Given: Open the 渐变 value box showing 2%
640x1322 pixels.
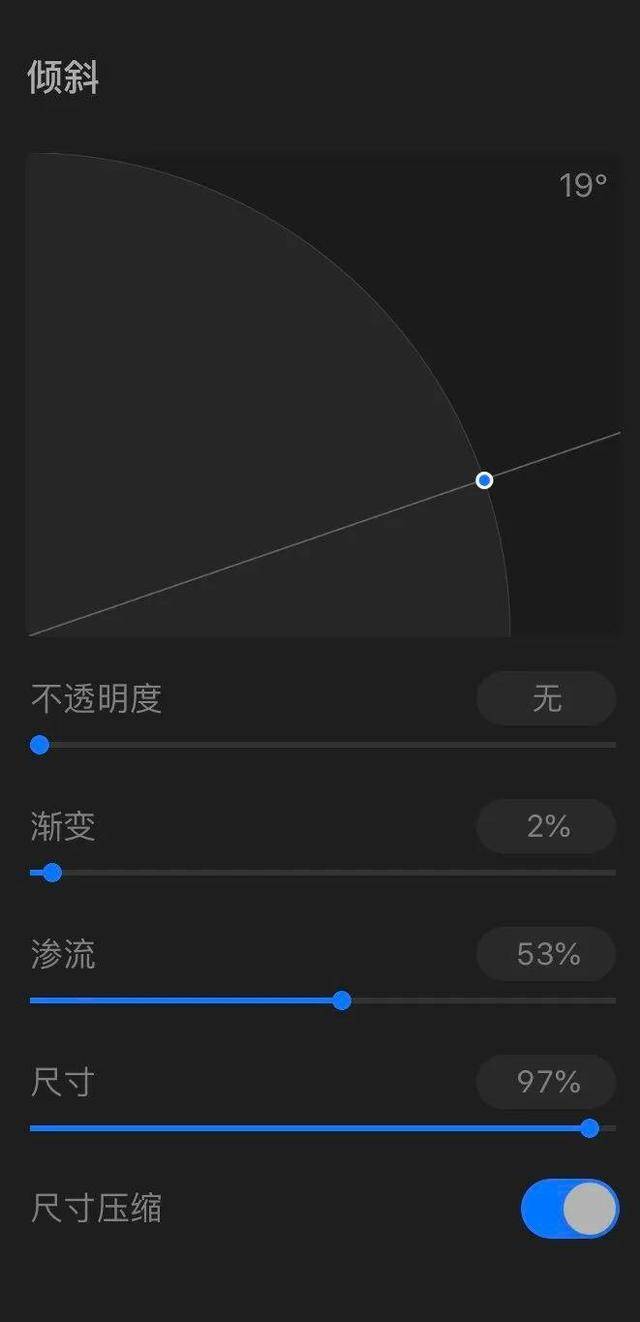Looking at the screenshot, I should tap(546, 826).
